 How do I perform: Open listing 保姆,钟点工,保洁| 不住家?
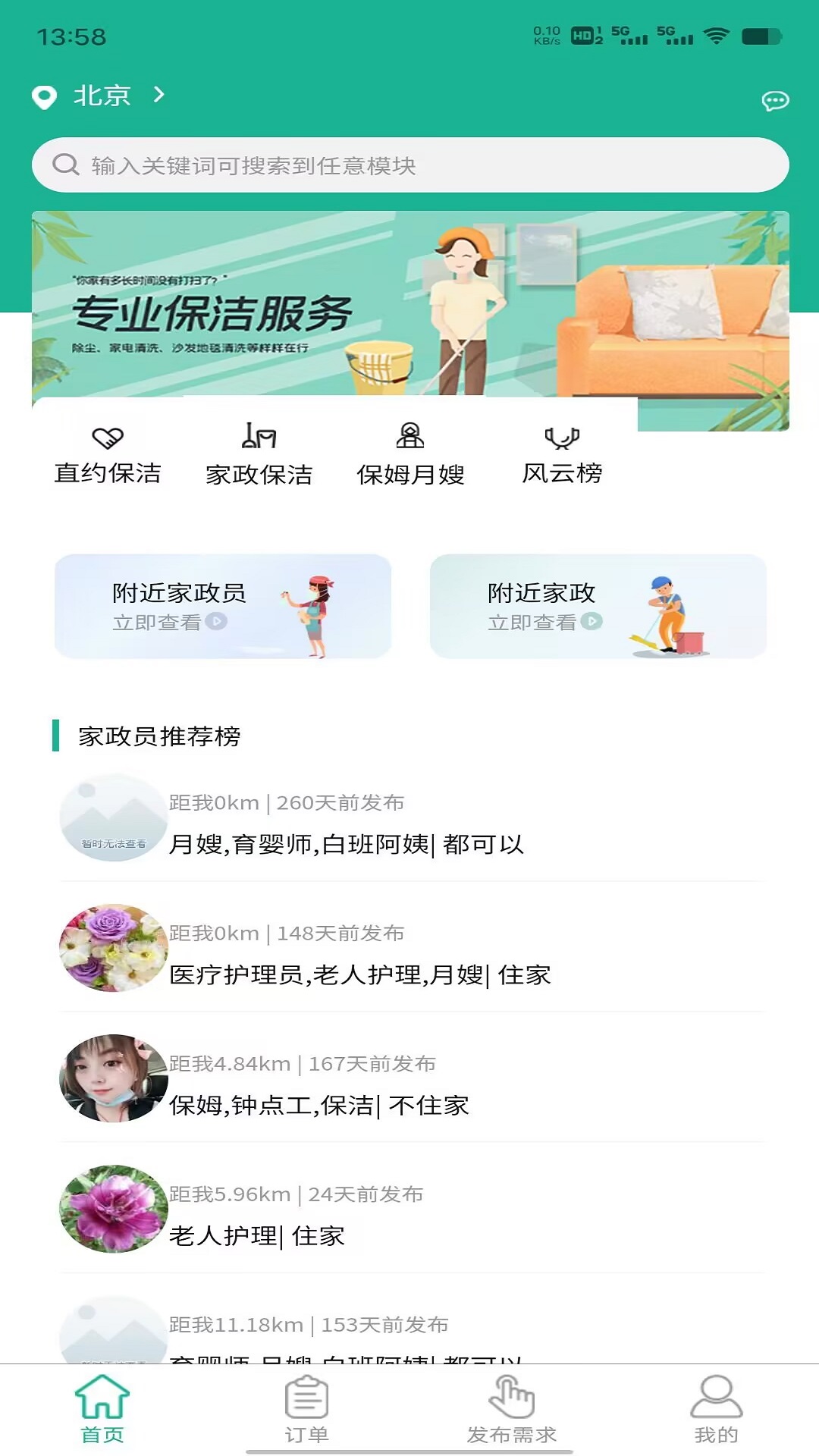click(318, 1106)
